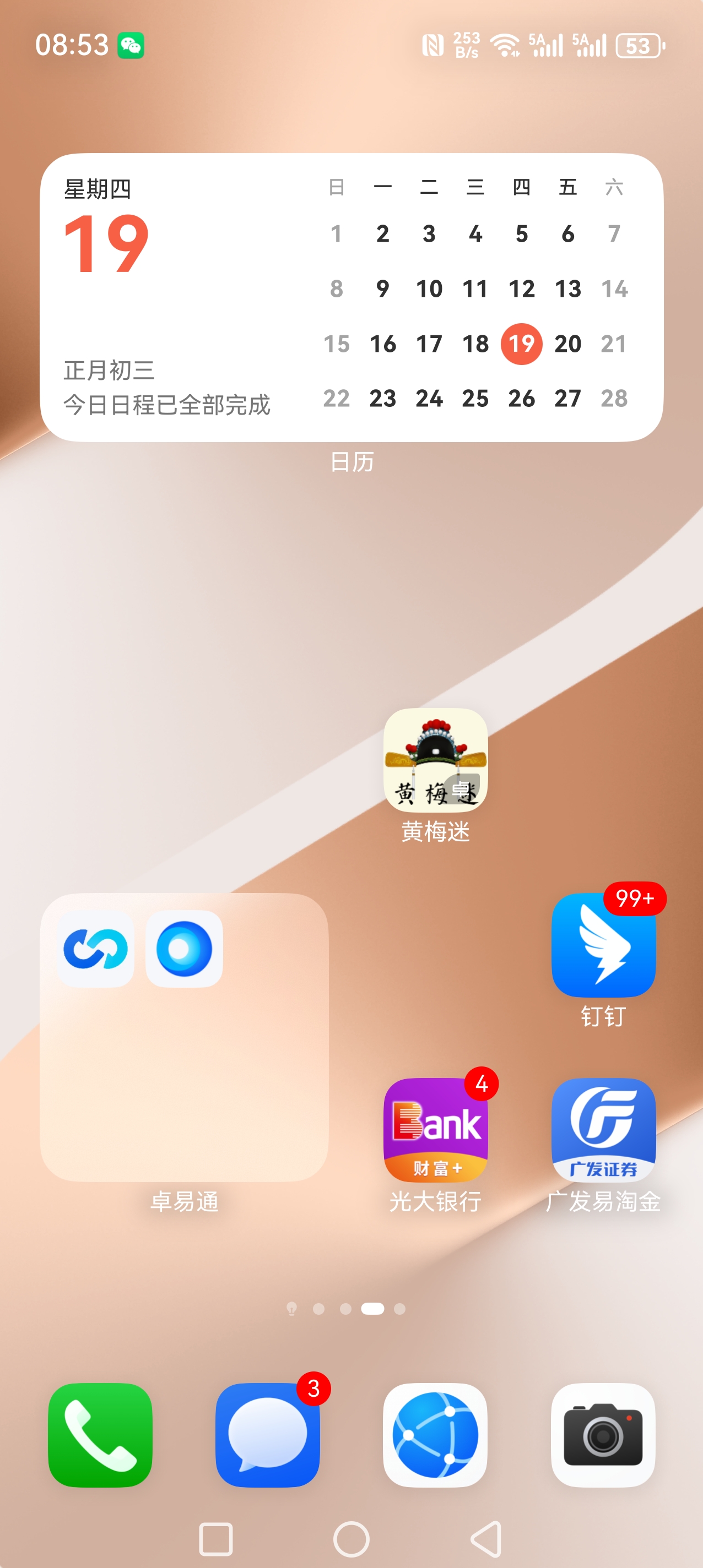Tap the home screen page indicator
Image resolution: width=703 pixels, height=1568 pixels.
[372, 1309]
